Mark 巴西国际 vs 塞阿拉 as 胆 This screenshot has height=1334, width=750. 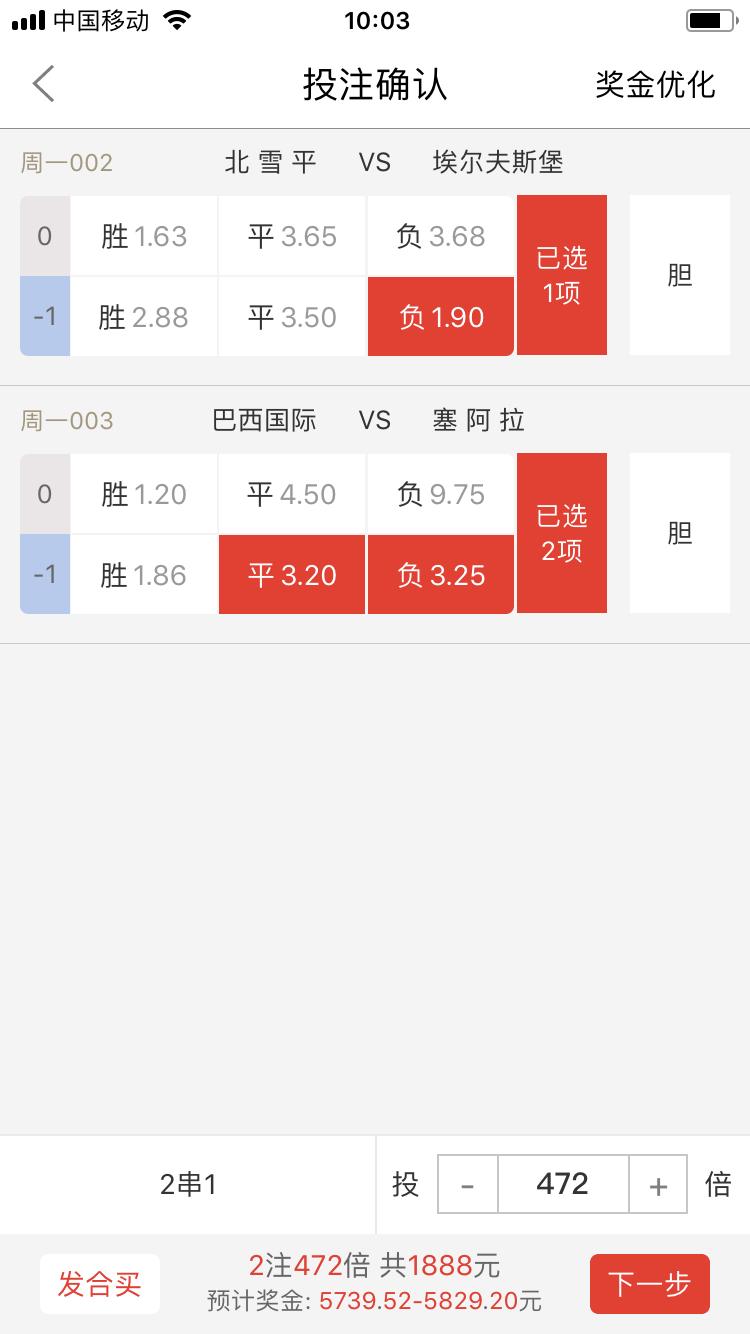coord(679,533)
